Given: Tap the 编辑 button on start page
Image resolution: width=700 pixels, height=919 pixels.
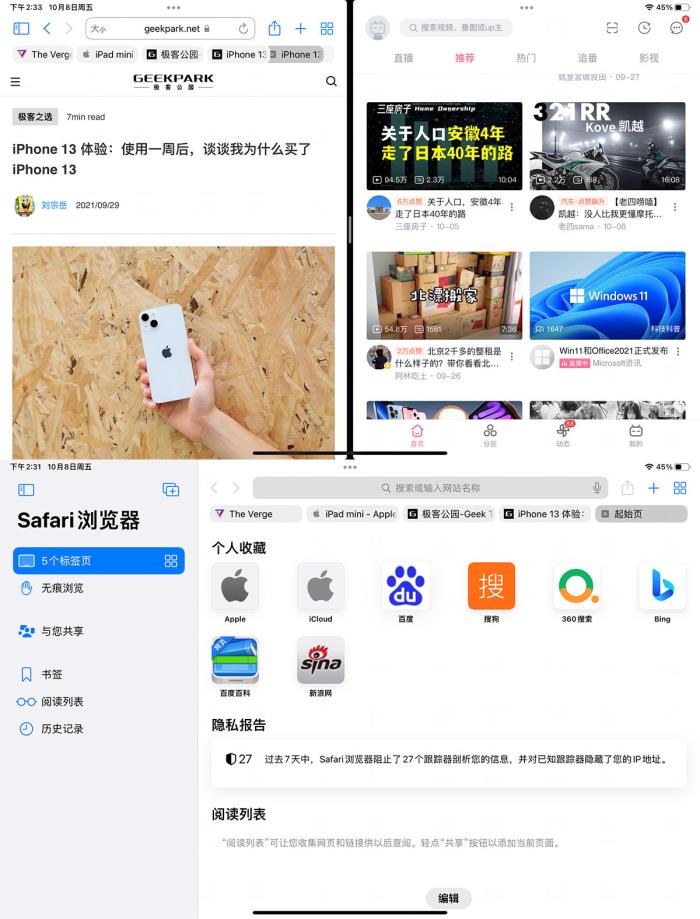Looking at the screenshot, I should pyautogui.click(x=449, y=898).
